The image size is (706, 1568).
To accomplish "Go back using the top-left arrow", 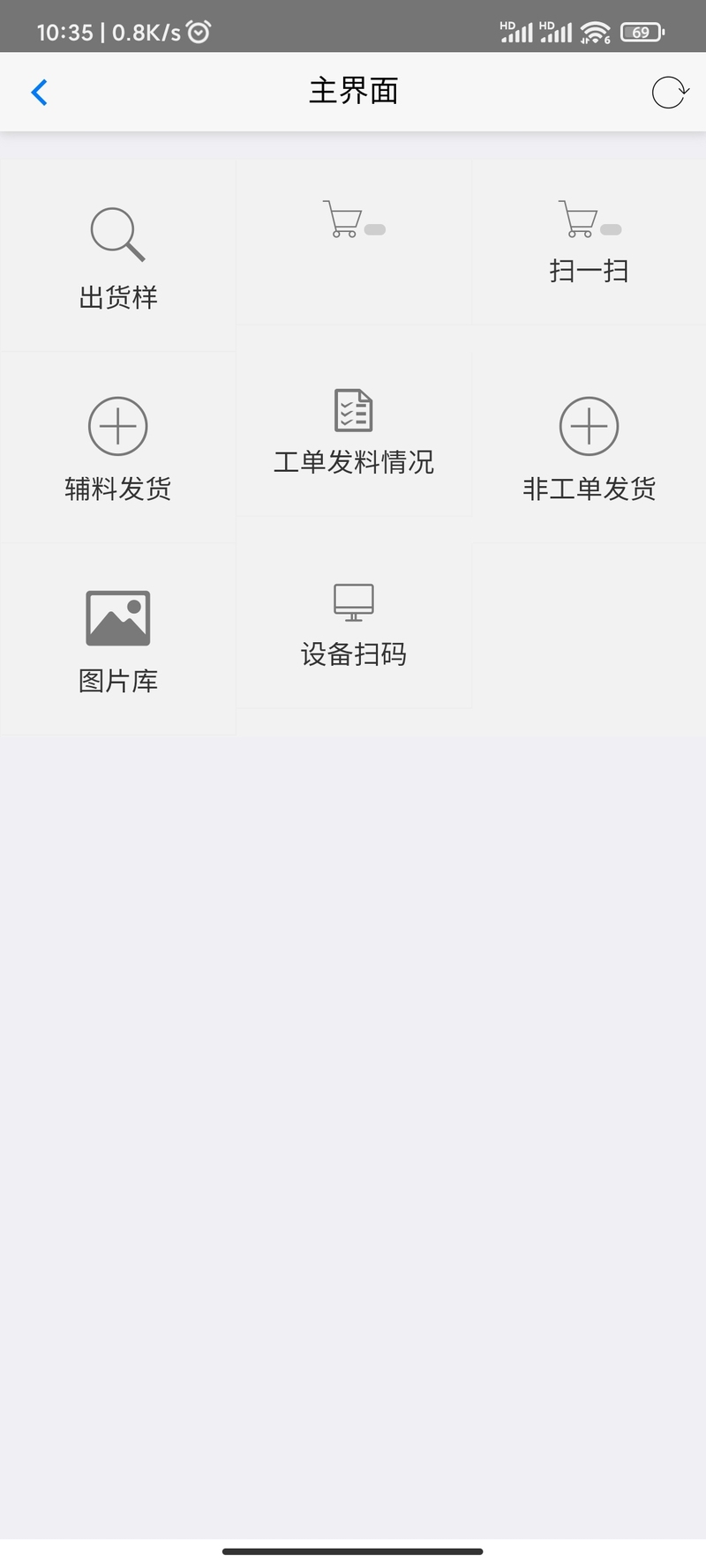I will pos(39,92).
